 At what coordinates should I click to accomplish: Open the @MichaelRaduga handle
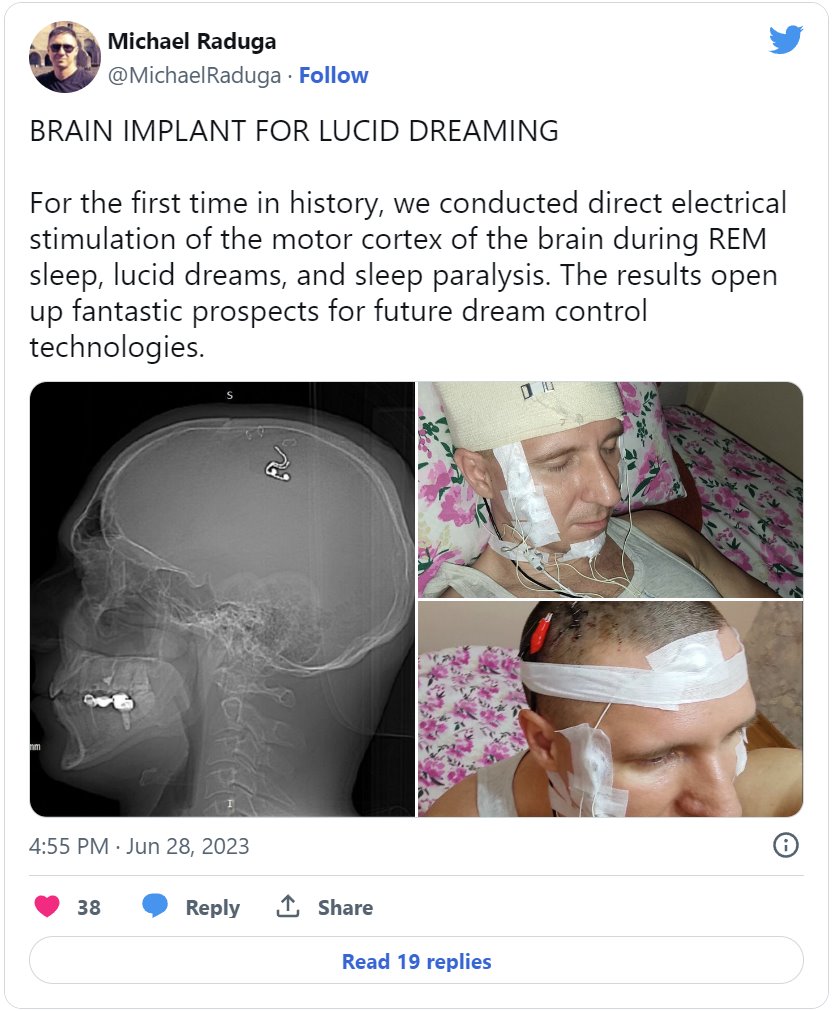(194, 76)
